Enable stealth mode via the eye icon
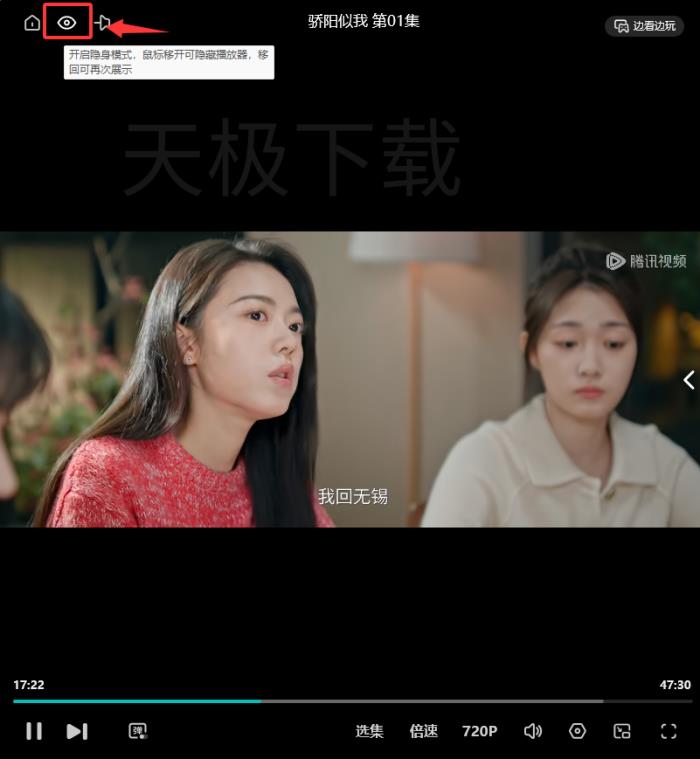Screen dimensions: 700x759 [x=67, y=23]
